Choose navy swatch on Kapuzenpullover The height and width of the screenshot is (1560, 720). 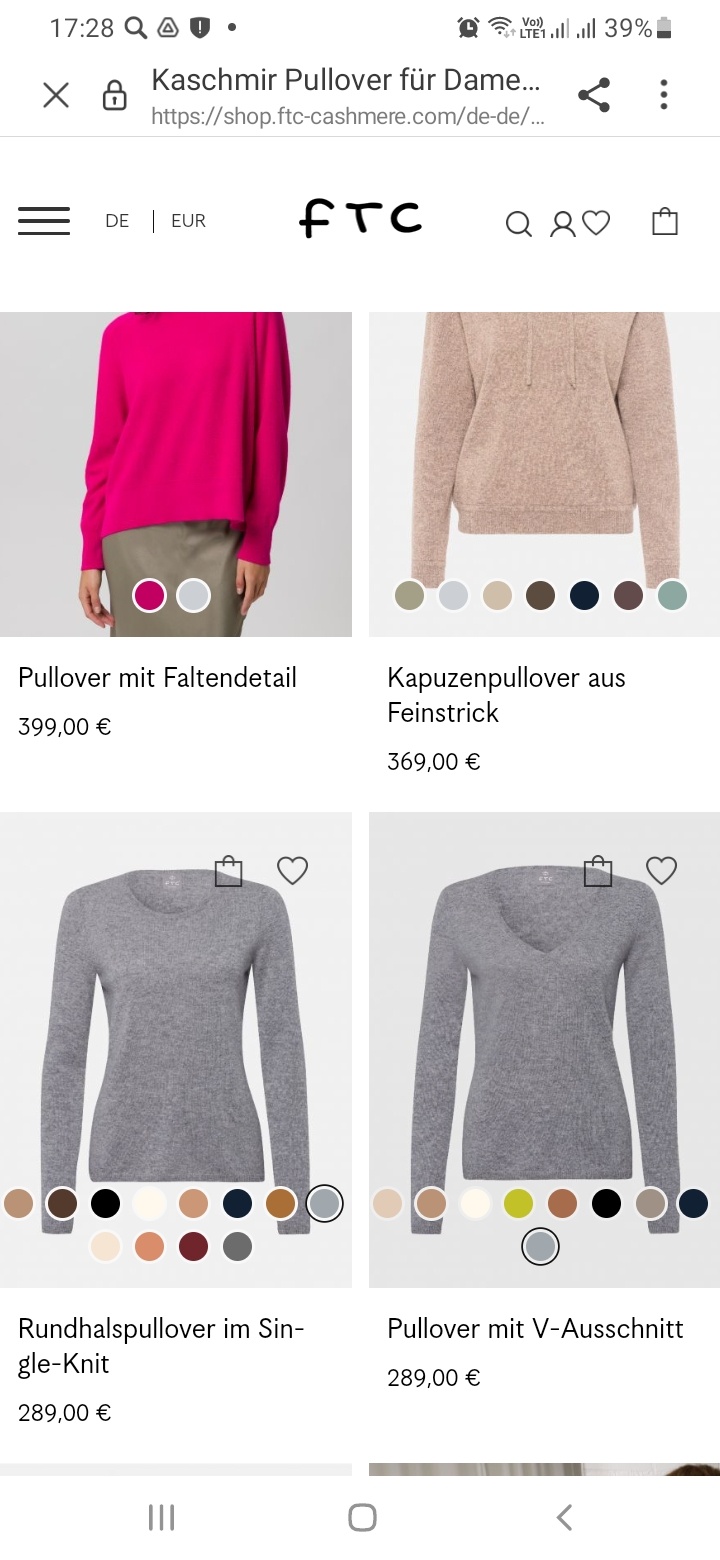tap(584, 596)
